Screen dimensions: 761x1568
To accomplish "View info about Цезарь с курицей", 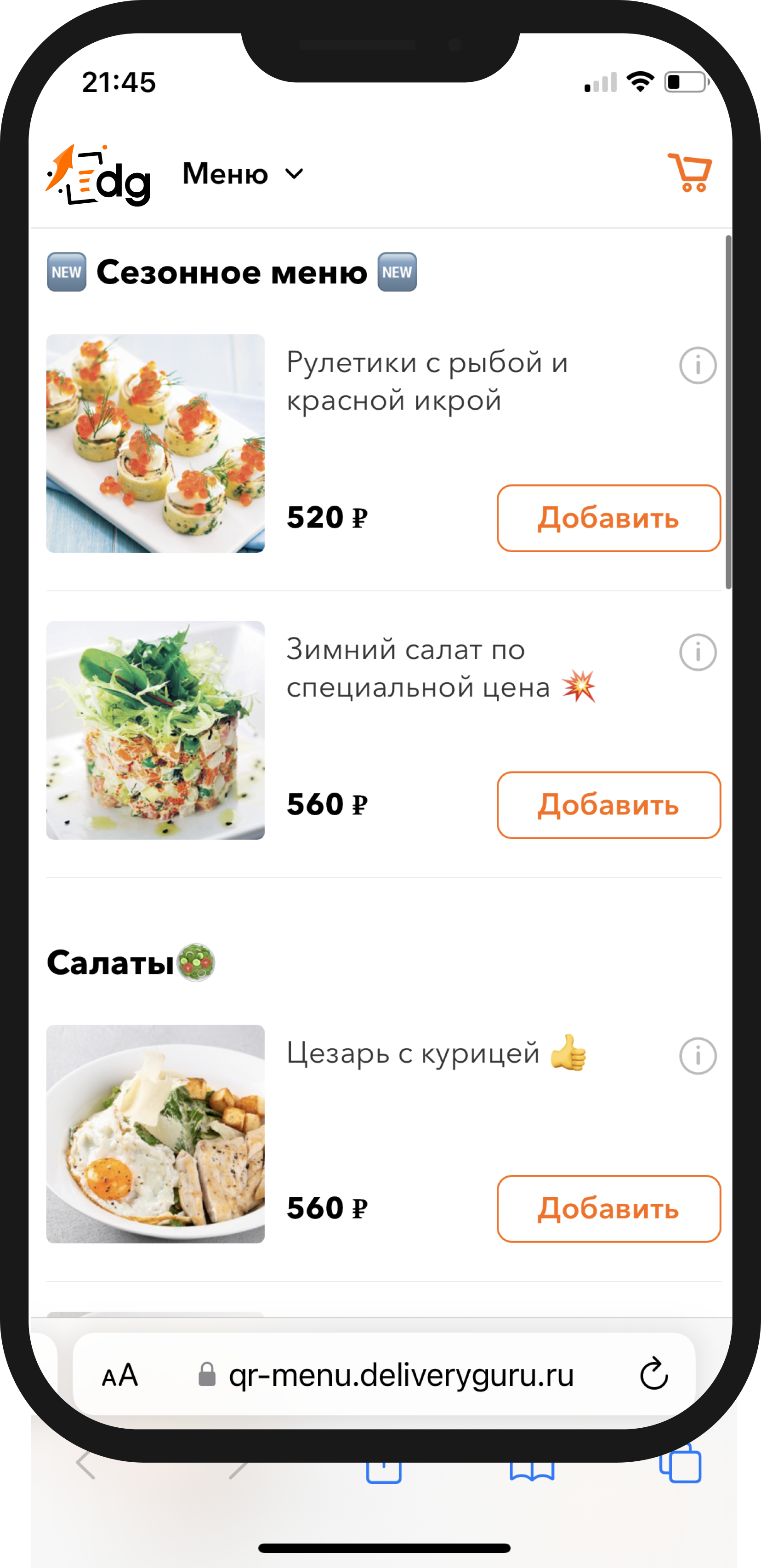I will [697, 1056].
